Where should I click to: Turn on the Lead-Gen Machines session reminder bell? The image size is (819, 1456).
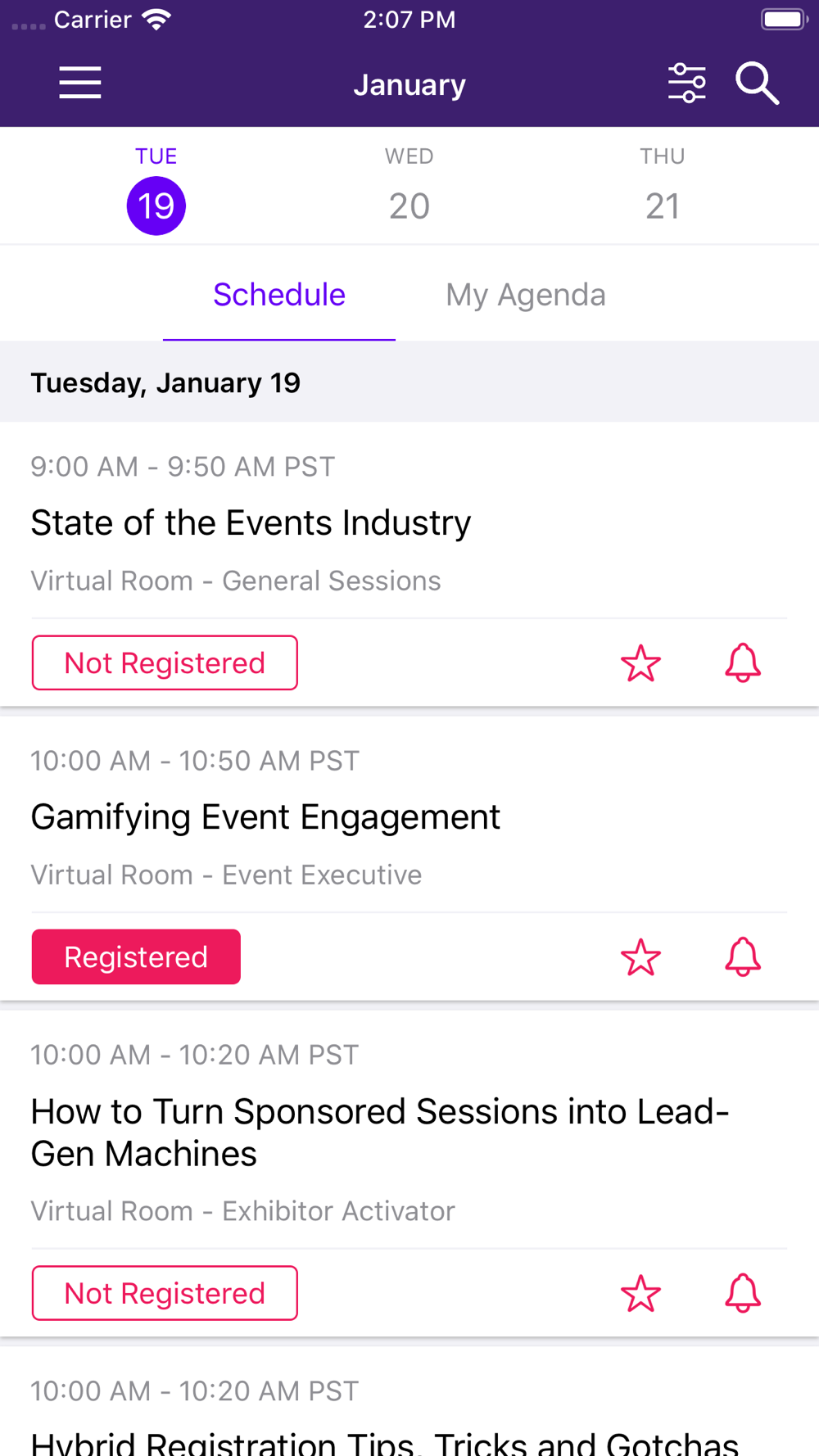(743, 1293)
